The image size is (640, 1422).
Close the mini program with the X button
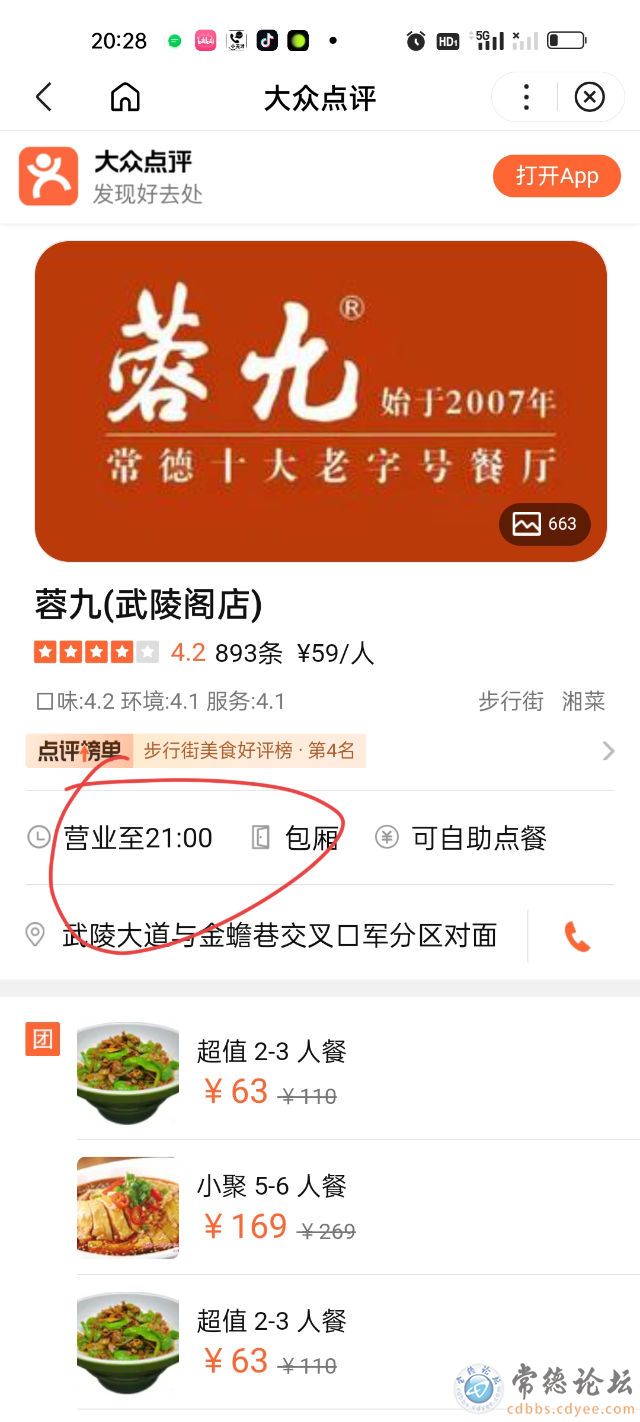(x=589, y=97)
